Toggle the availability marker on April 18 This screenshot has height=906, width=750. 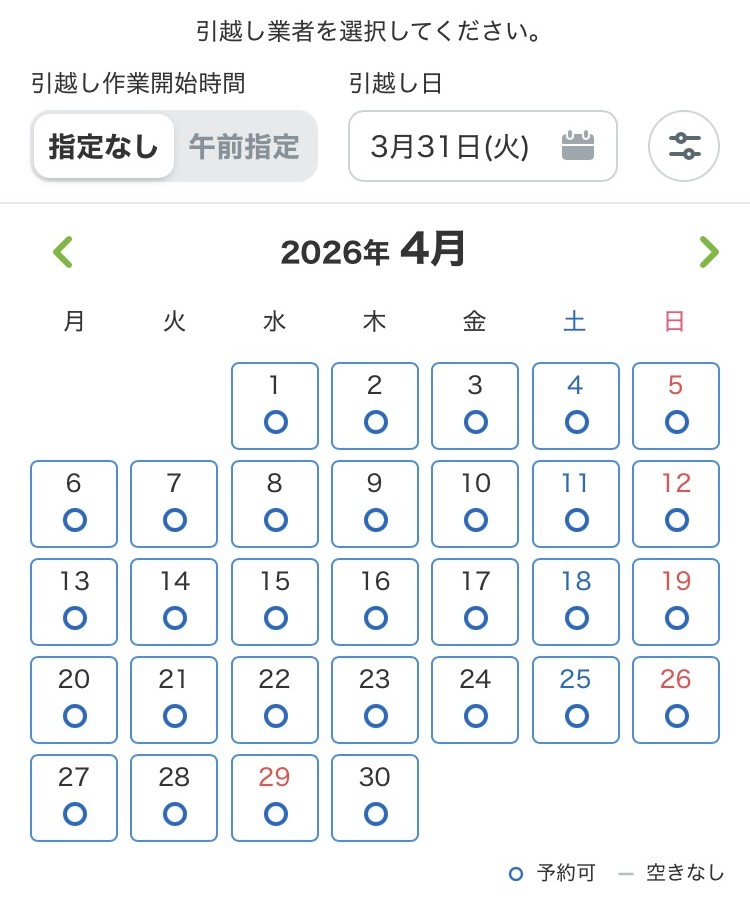click(575, 617)
